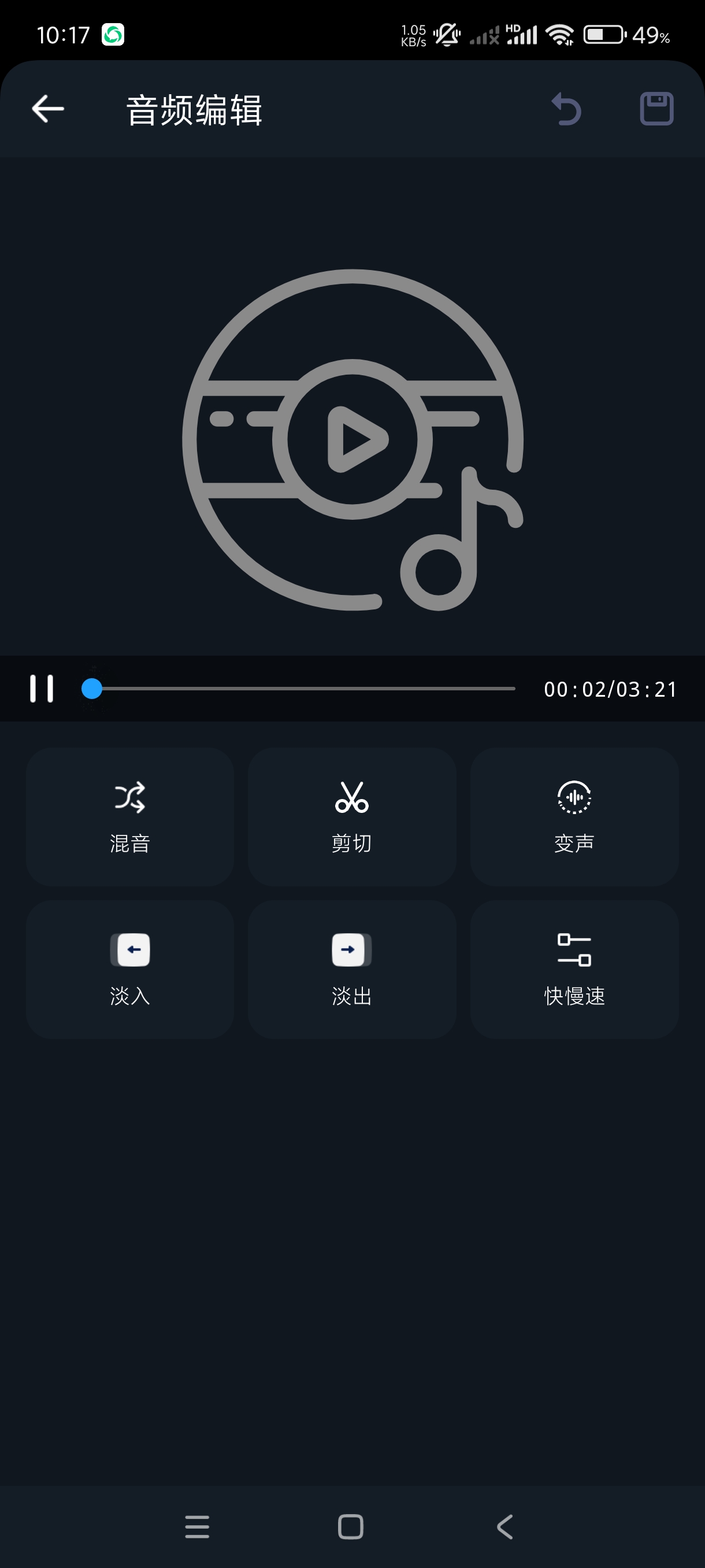Select the 剪切 cut tool

351,816
